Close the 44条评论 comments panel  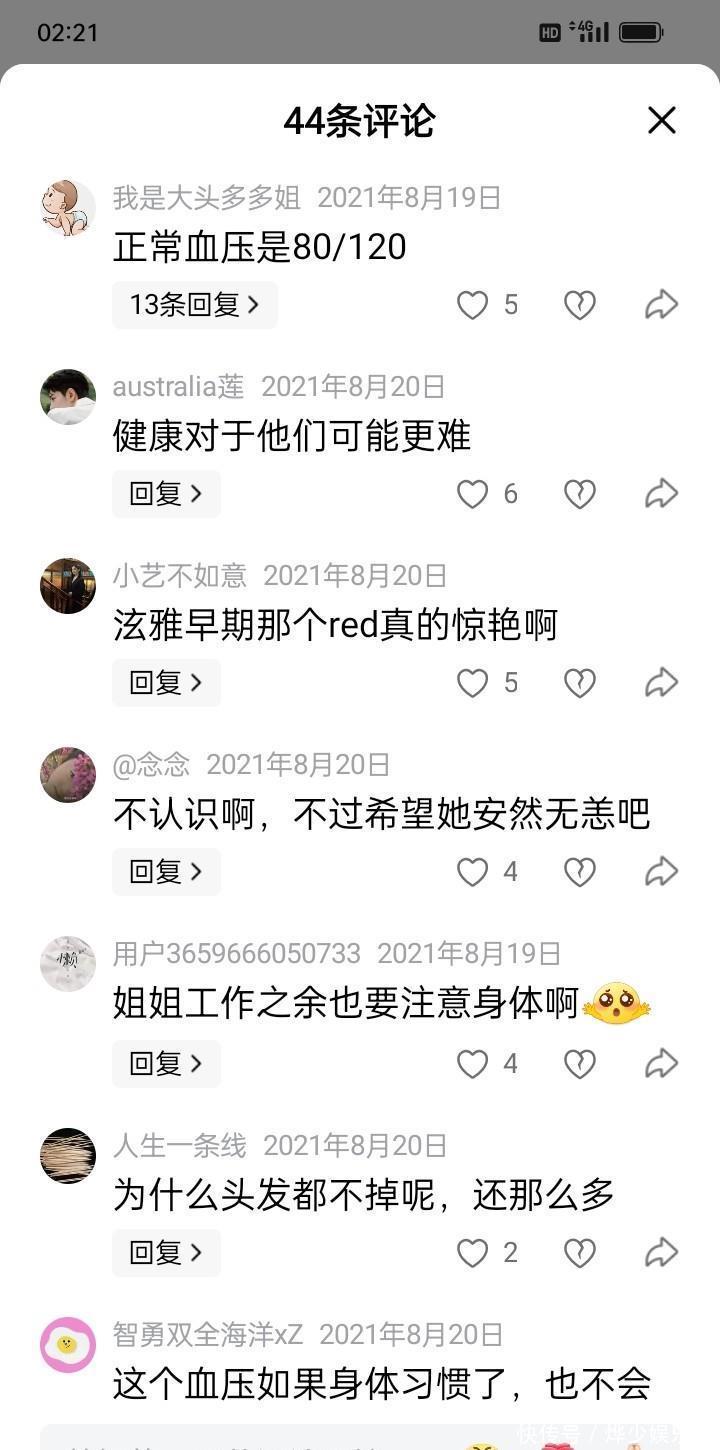pyautogui.click(x=661, y=121)
